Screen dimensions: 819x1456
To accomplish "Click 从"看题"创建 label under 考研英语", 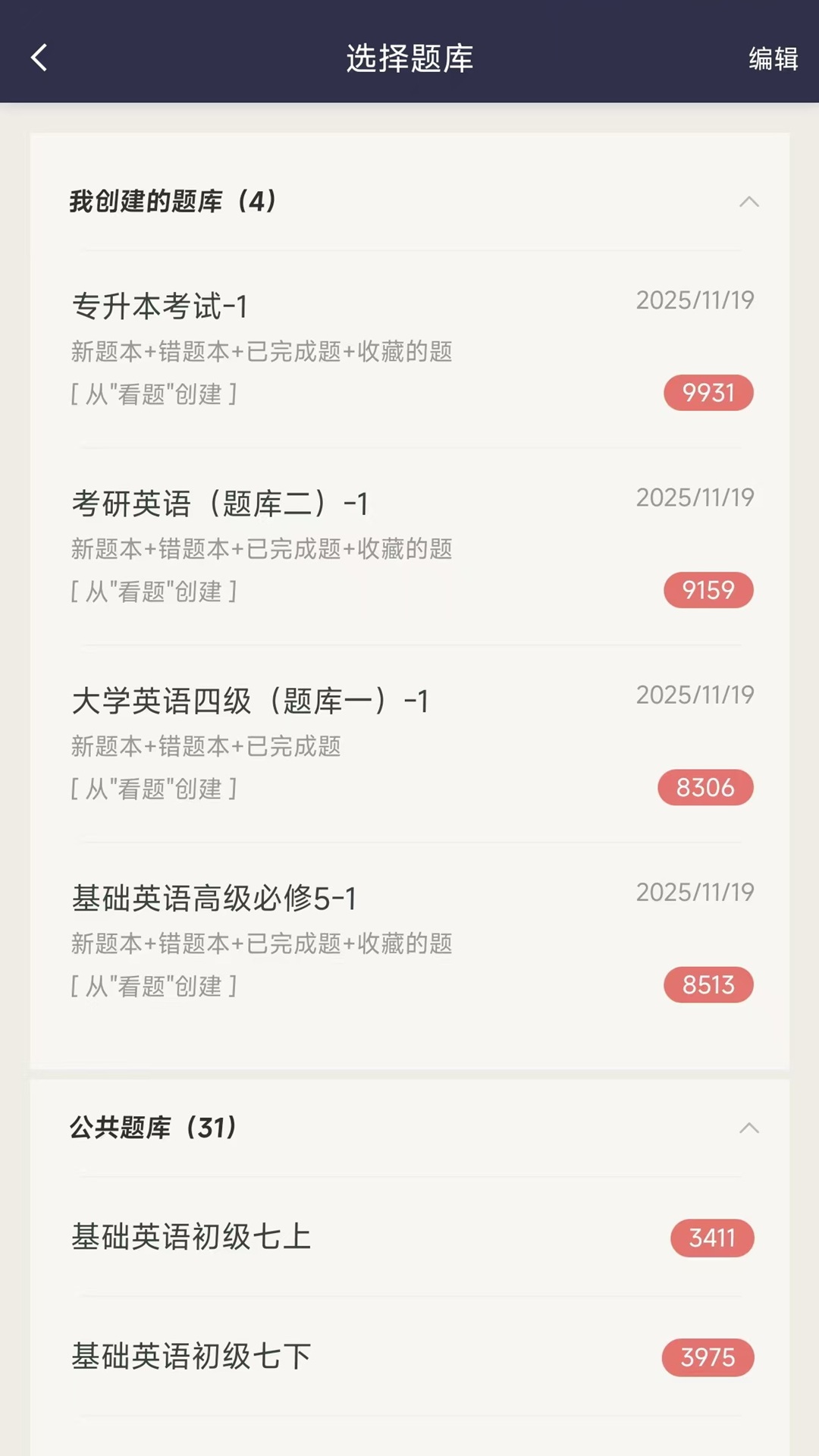I will [155, 591].
